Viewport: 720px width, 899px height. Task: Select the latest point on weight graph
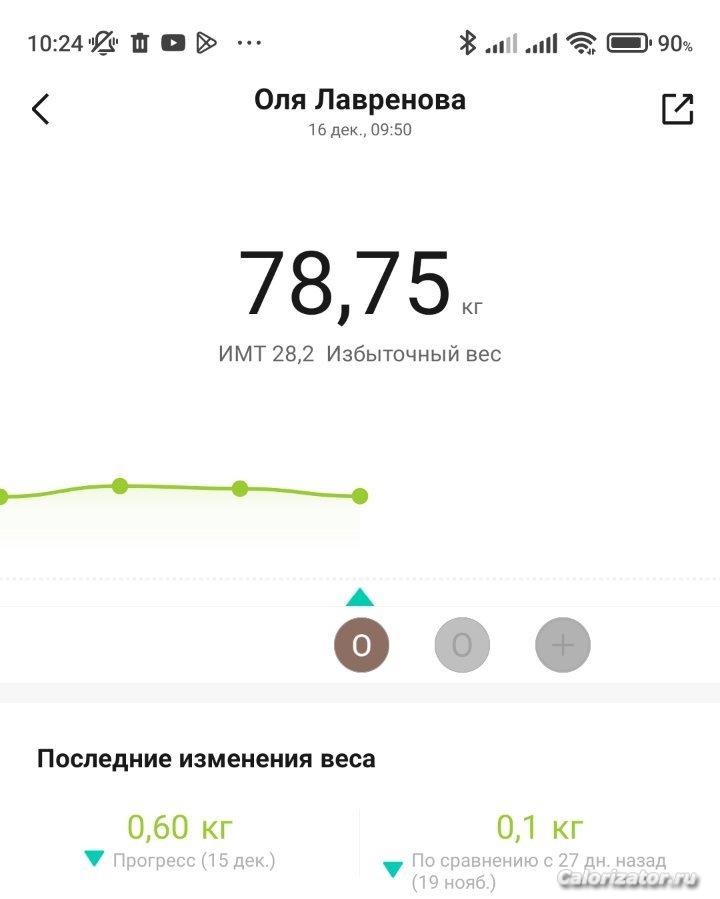360,495
